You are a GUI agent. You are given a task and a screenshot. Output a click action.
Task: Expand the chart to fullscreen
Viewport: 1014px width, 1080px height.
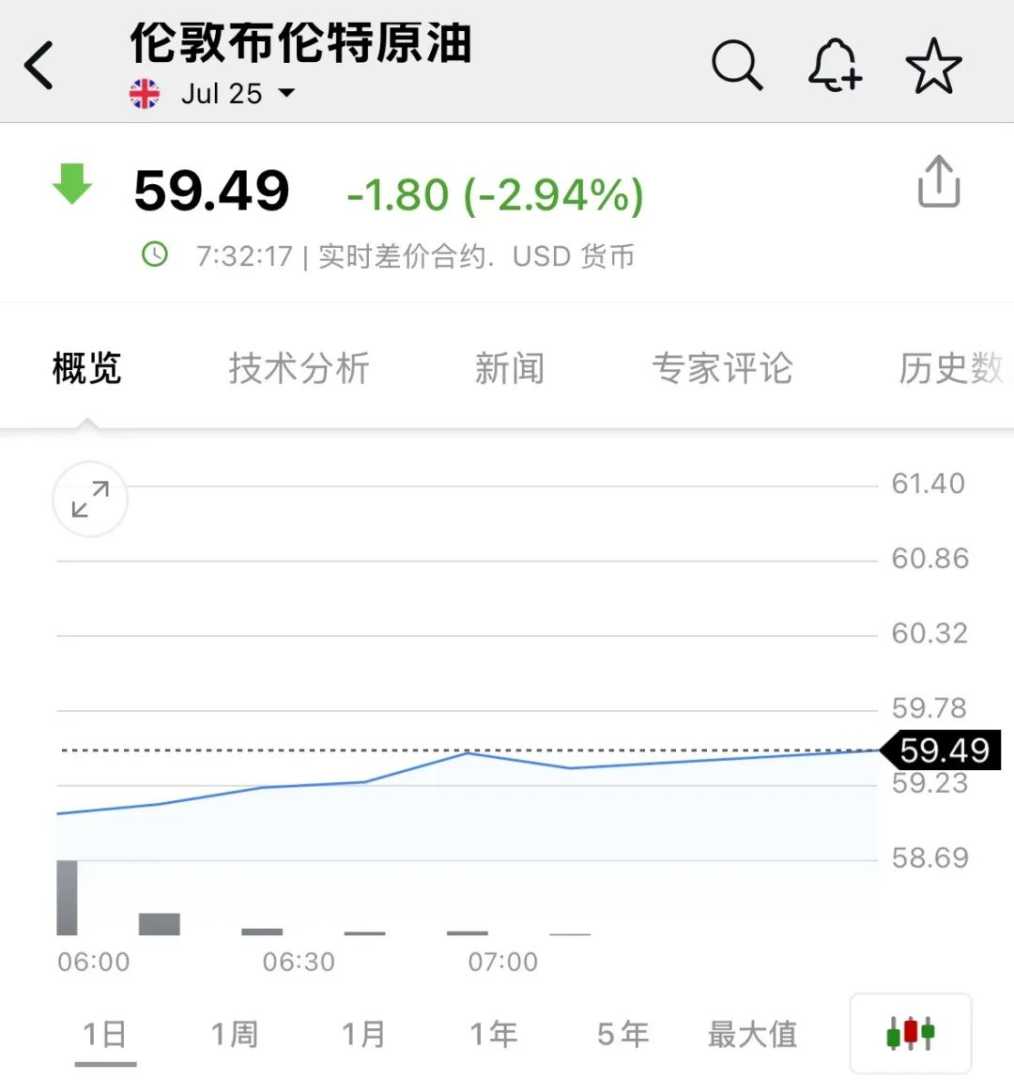coord(90,499)
